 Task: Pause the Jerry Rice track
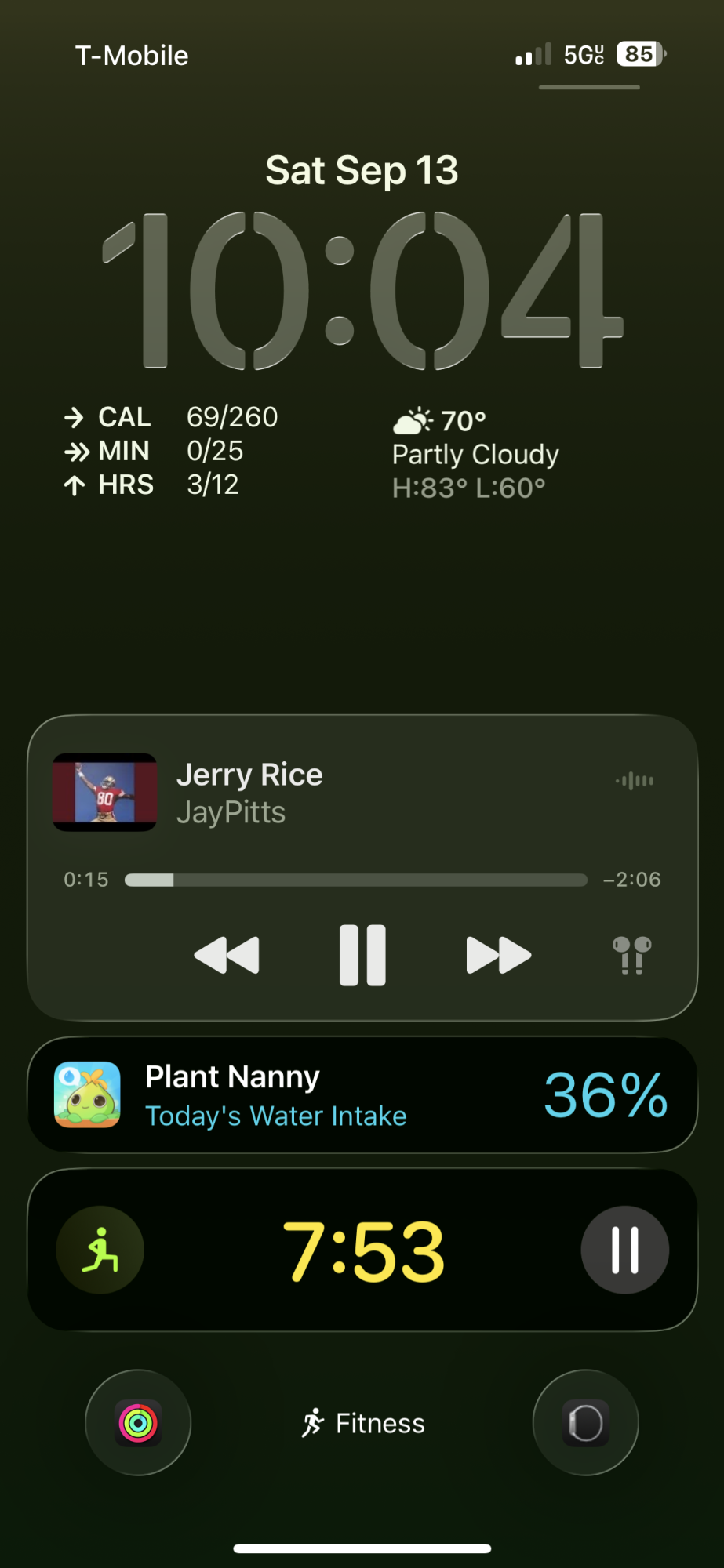pos(362,954)
